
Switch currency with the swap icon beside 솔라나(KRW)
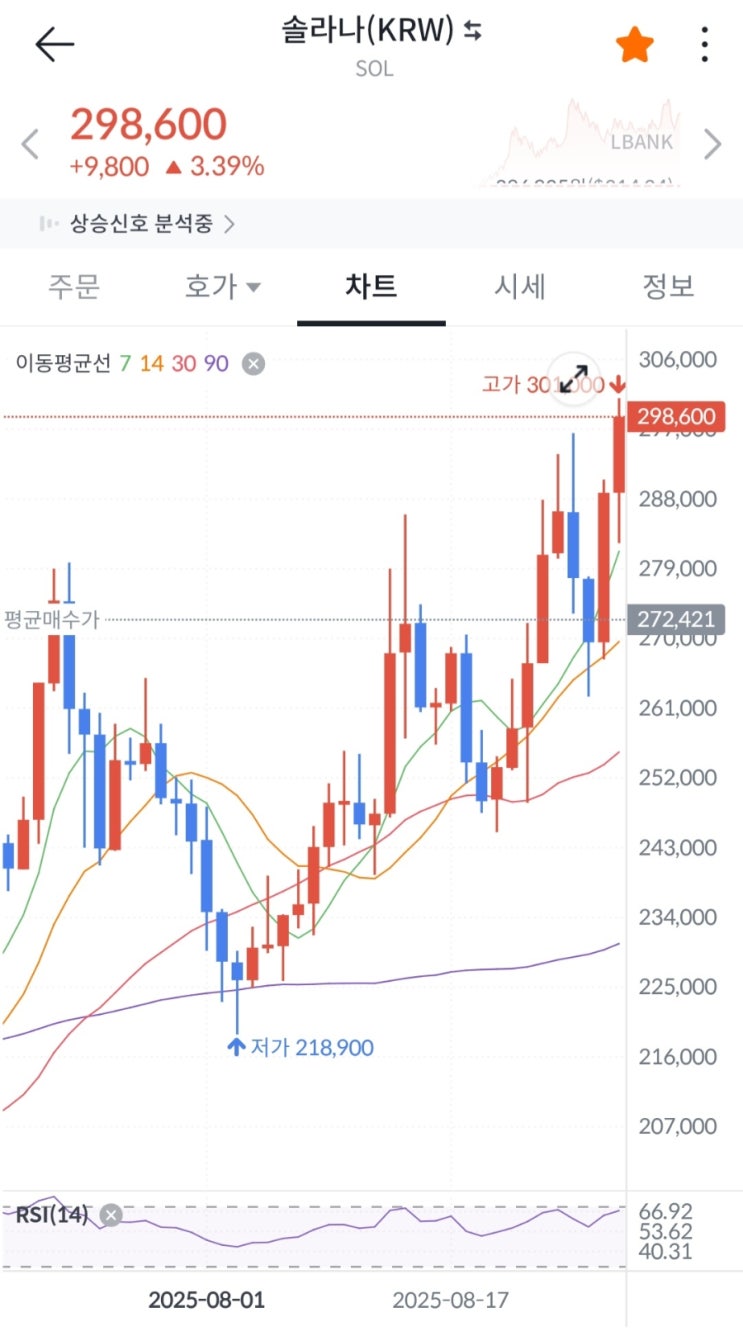473,31
